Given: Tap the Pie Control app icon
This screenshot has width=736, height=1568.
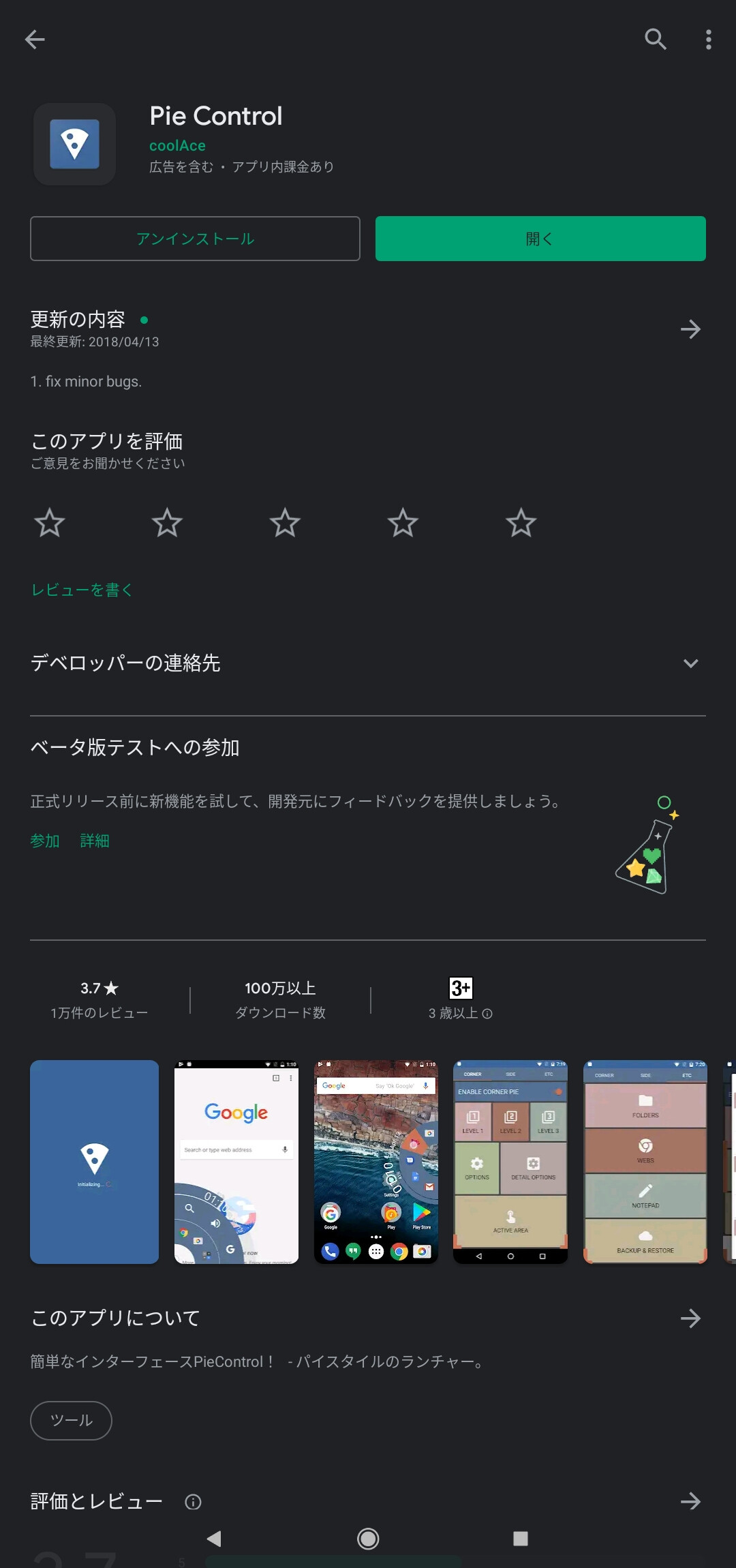Looking at the screenshot, I should tap(74, 143).
